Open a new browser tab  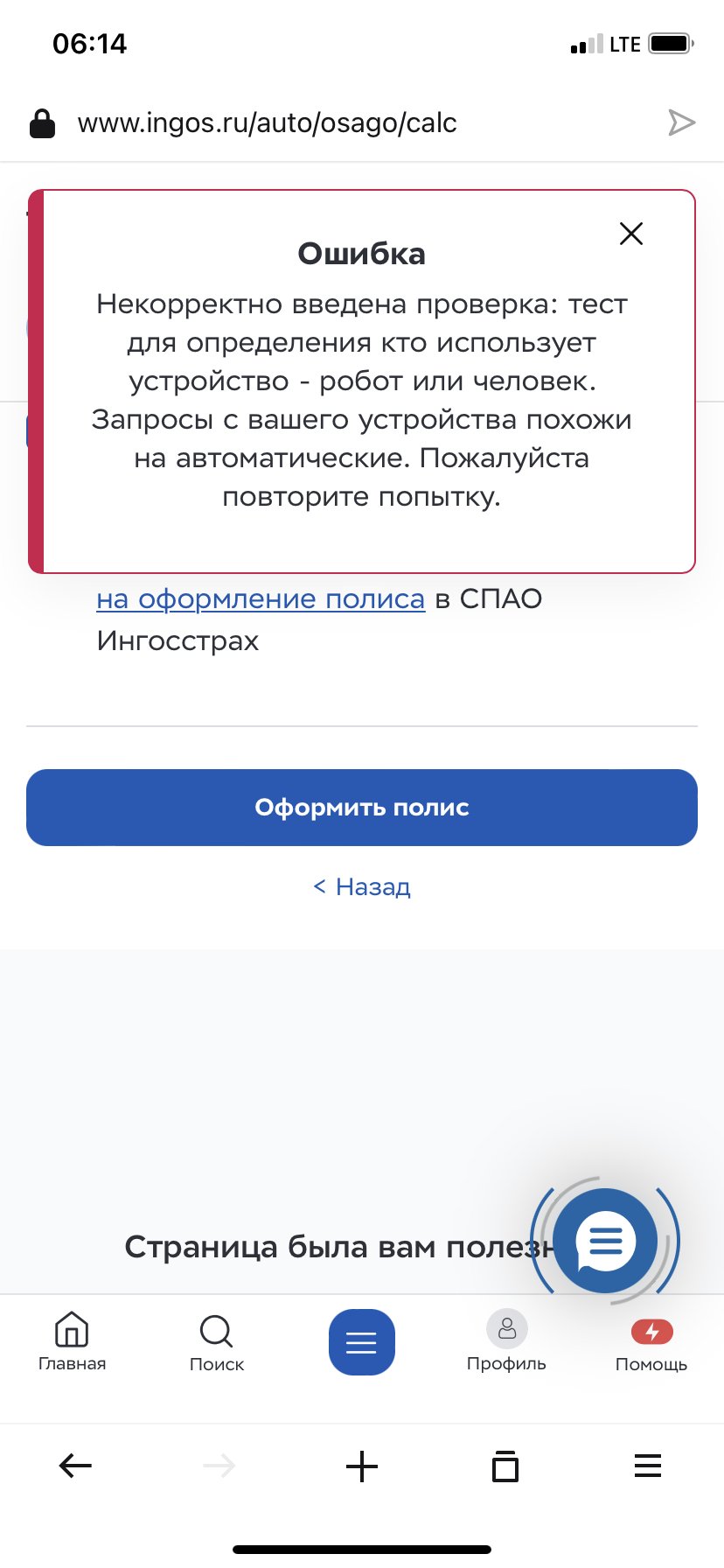point(362,1466)
